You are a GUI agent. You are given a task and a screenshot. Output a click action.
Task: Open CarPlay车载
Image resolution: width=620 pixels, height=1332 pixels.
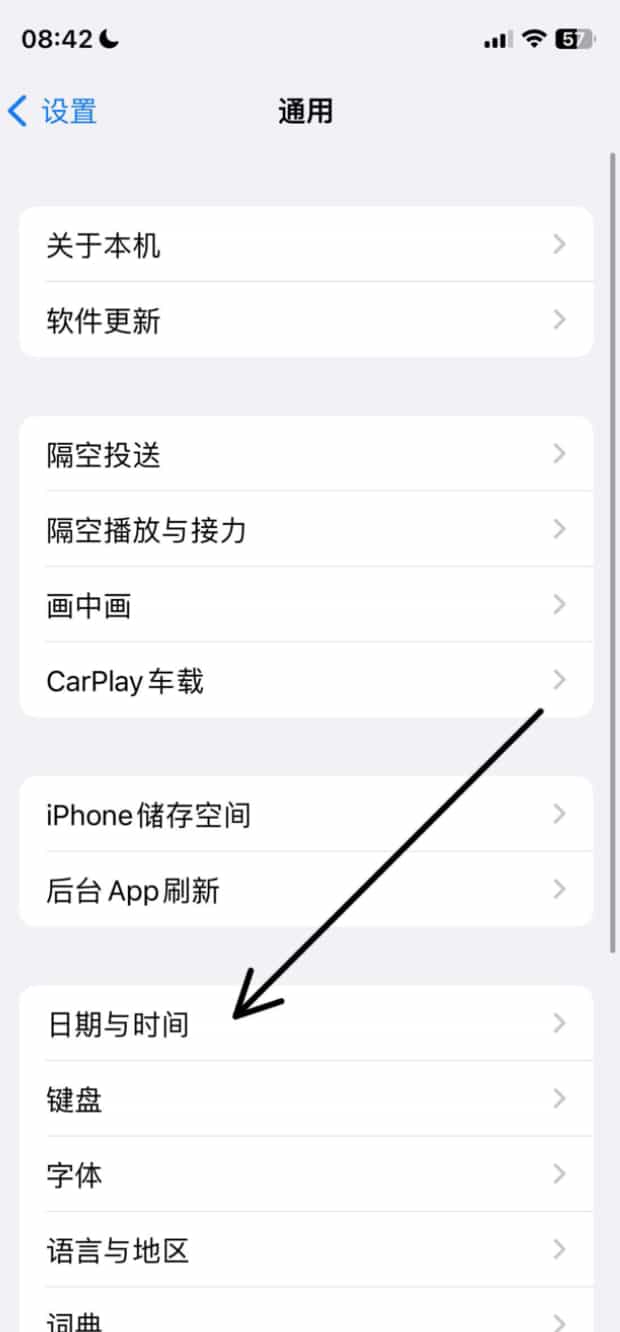[x=306, y=680]
